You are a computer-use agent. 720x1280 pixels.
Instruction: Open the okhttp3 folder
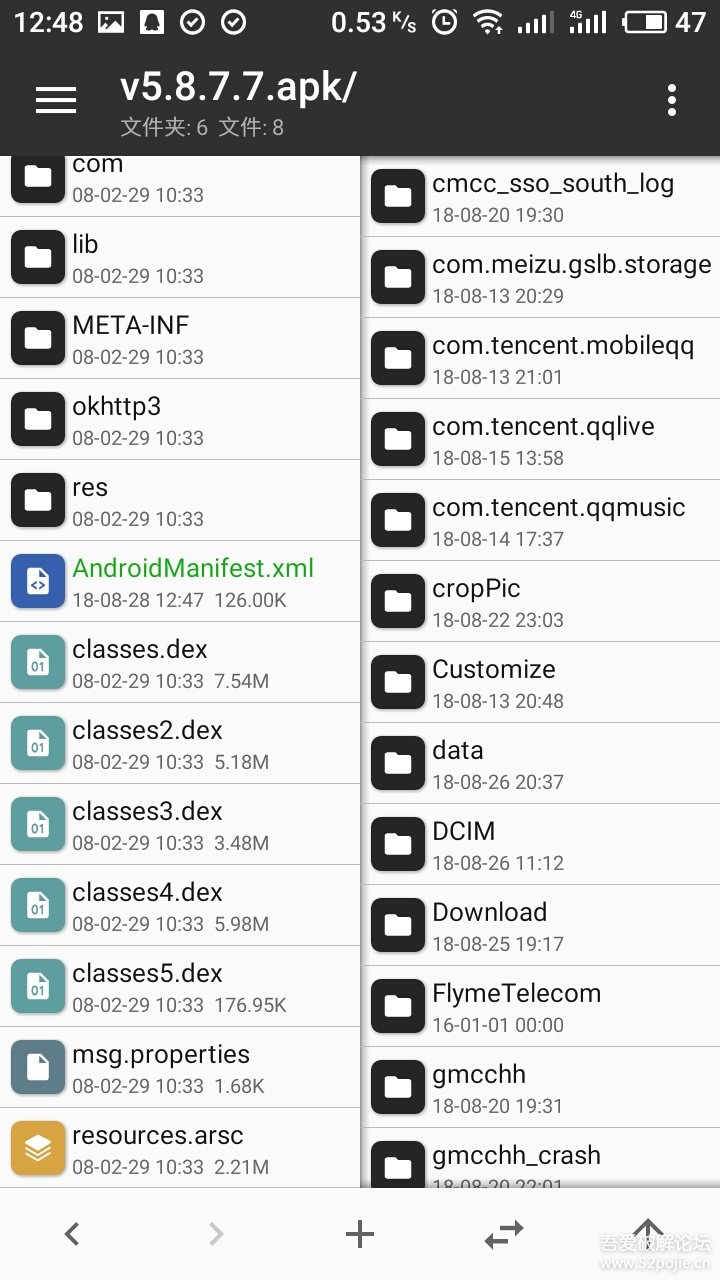click(180, 419)
